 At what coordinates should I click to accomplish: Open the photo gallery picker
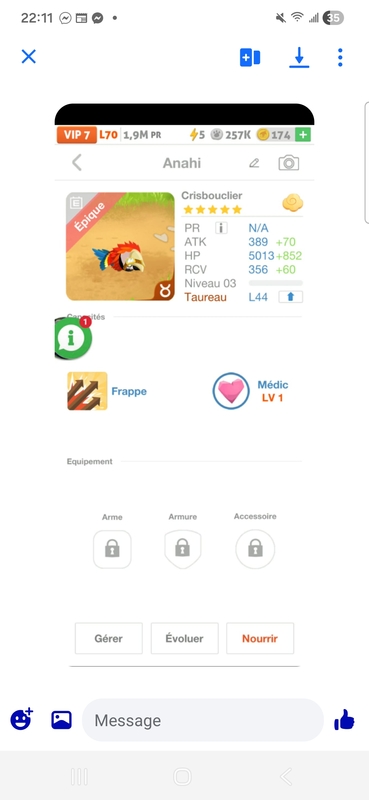61,720
